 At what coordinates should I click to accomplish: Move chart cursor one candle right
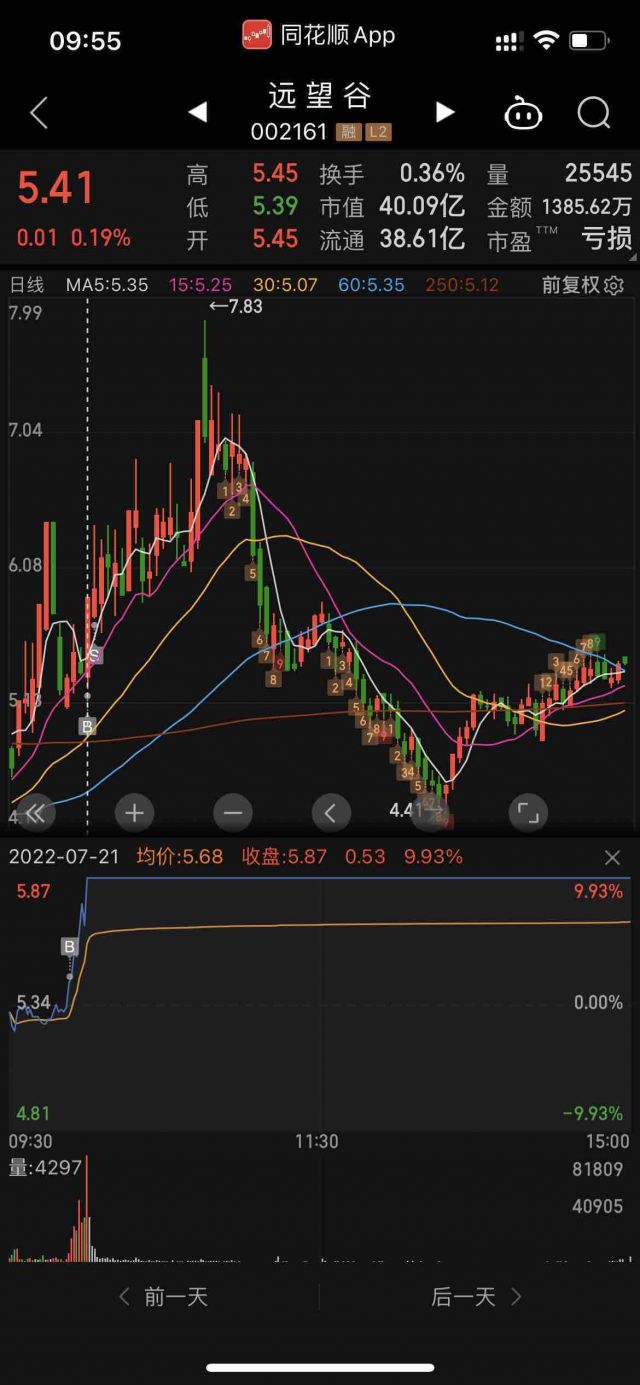(430, 813)
